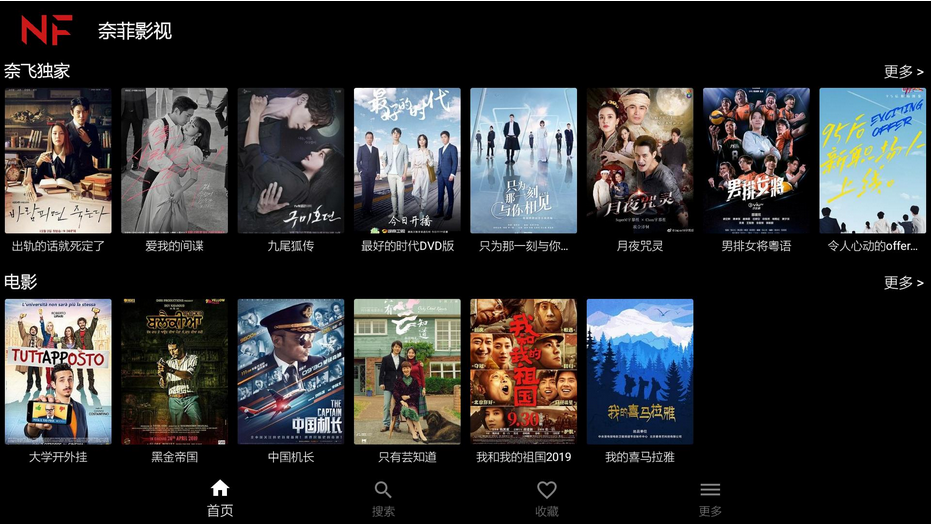Select 我的喜马拉雅 movie poster
Viewport: 932px width, 524px height.
pyautogui.click(x=640, y=372)
